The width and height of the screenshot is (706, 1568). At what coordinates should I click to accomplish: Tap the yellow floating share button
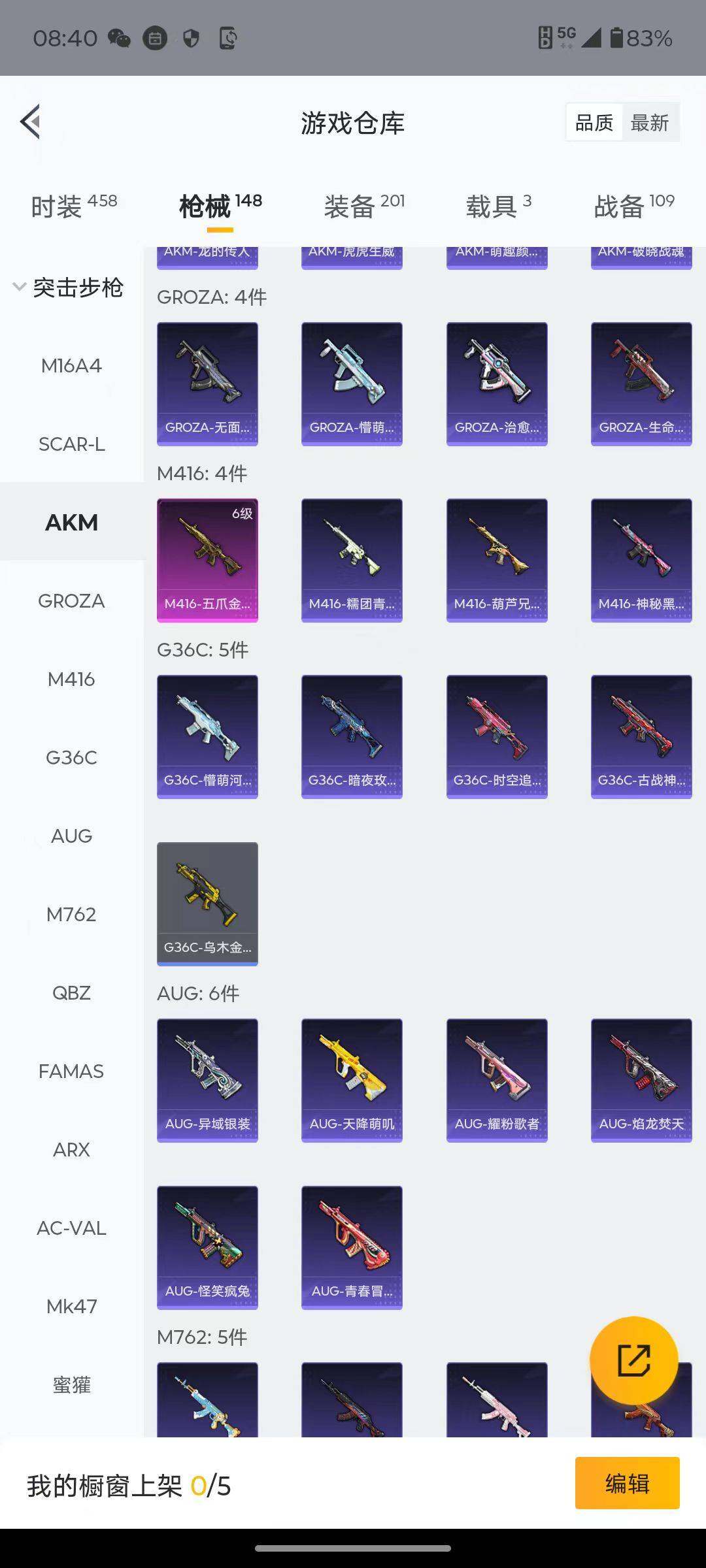coord(633,1360)
